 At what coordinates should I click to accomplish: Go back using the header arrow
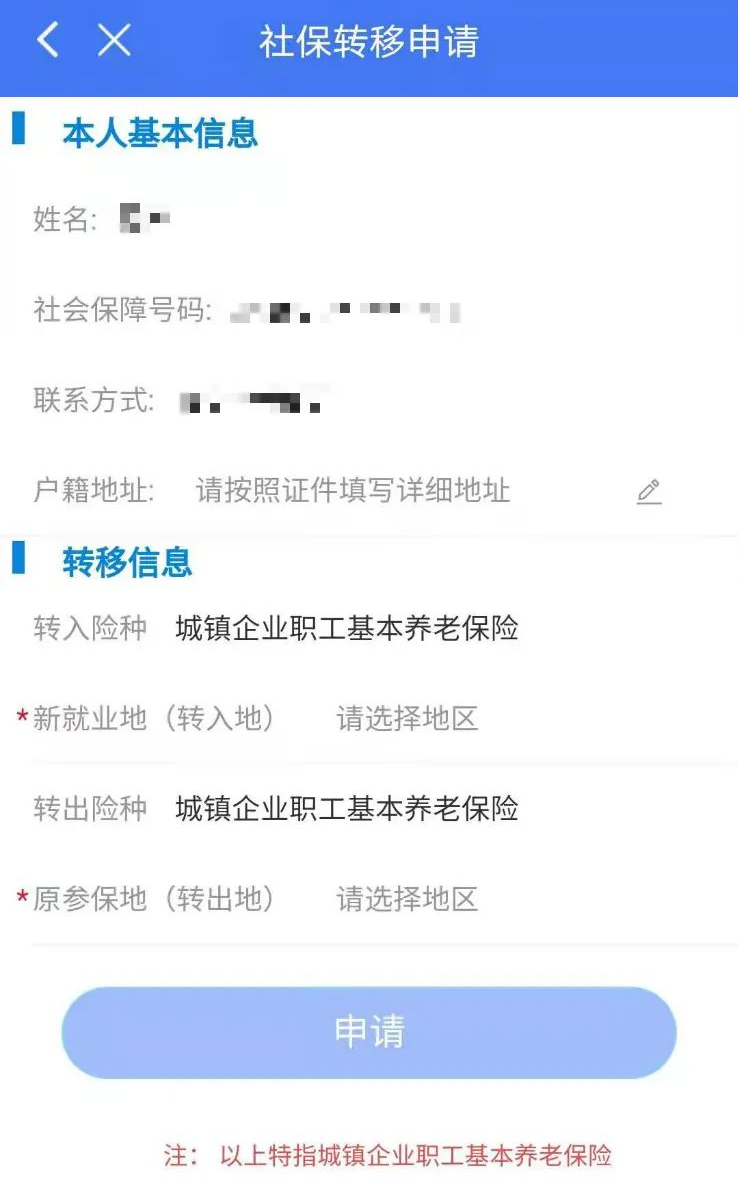[x=47, y=40]
